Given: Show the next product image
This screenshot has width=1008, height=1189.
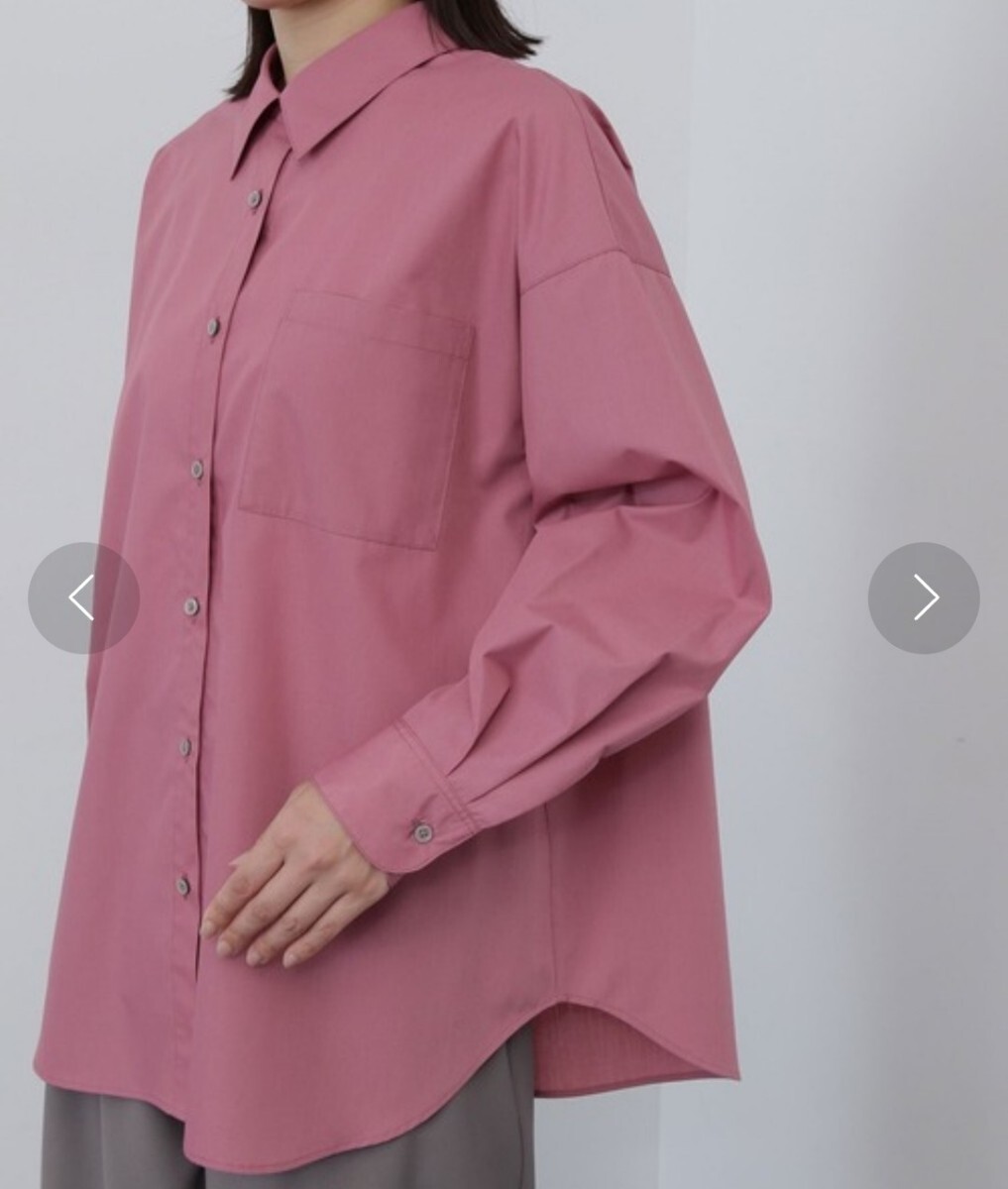Looking at the screenshot, I should point(924,597).
